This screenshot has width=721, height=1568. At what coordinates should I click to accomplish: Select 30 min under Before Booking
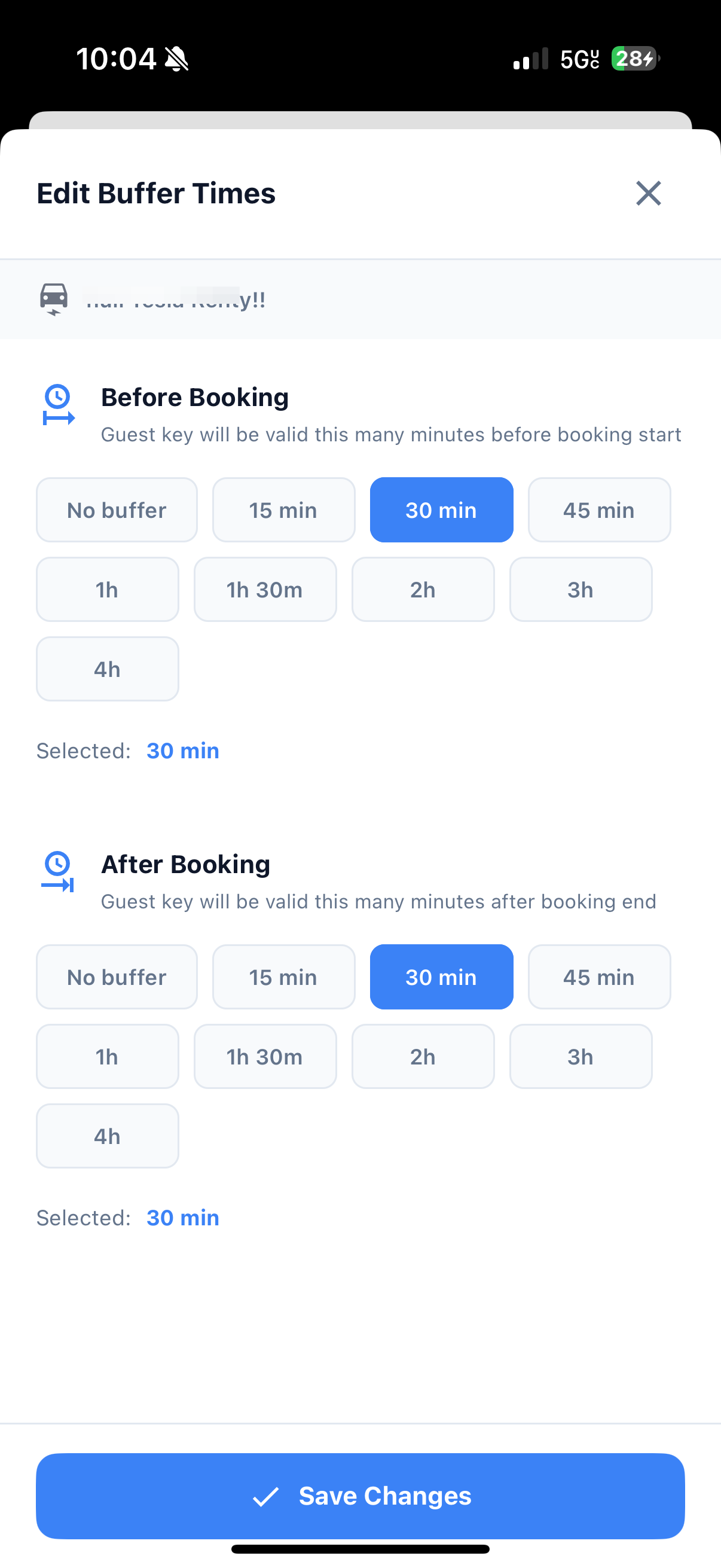point(441,510)
